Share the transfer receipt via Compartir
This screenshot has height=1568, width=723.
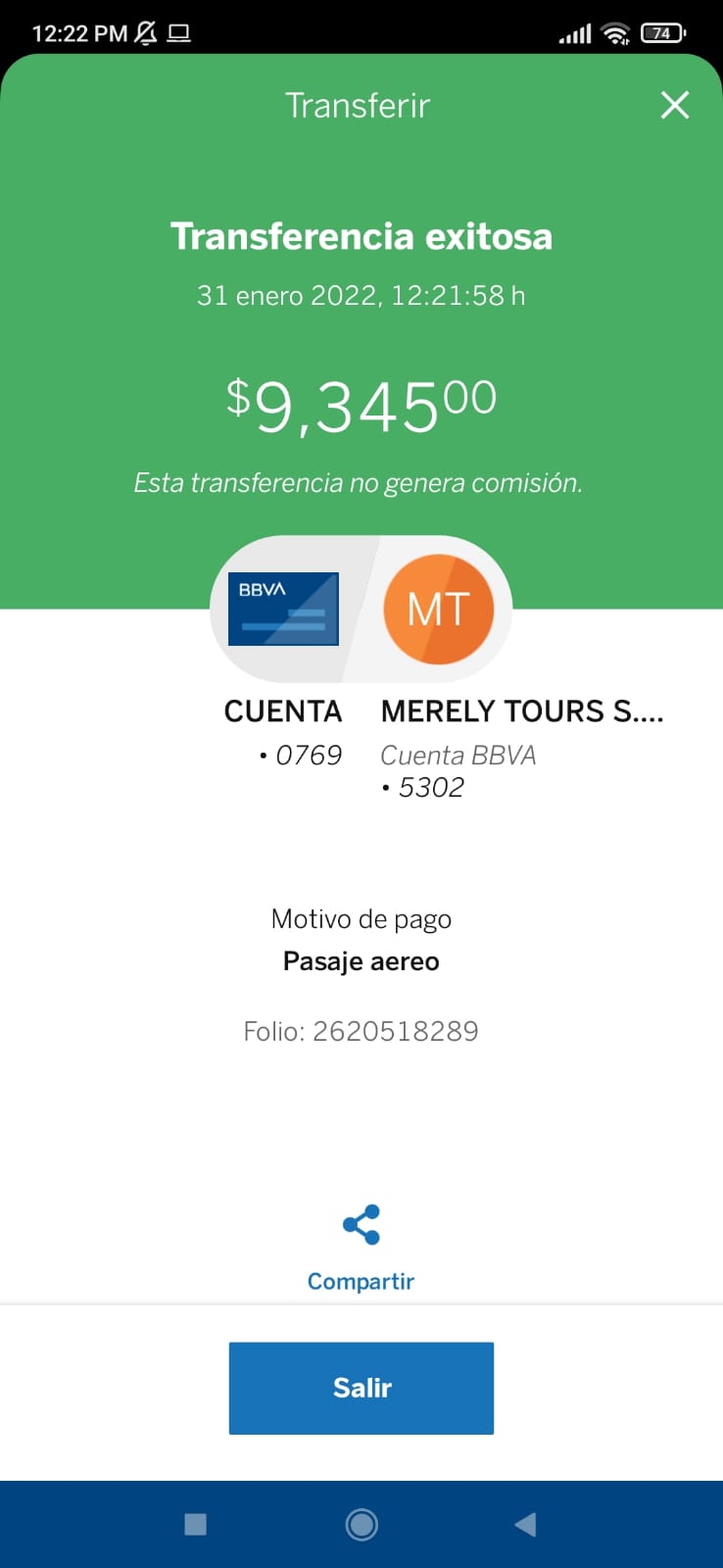[x=361, y=1248]
